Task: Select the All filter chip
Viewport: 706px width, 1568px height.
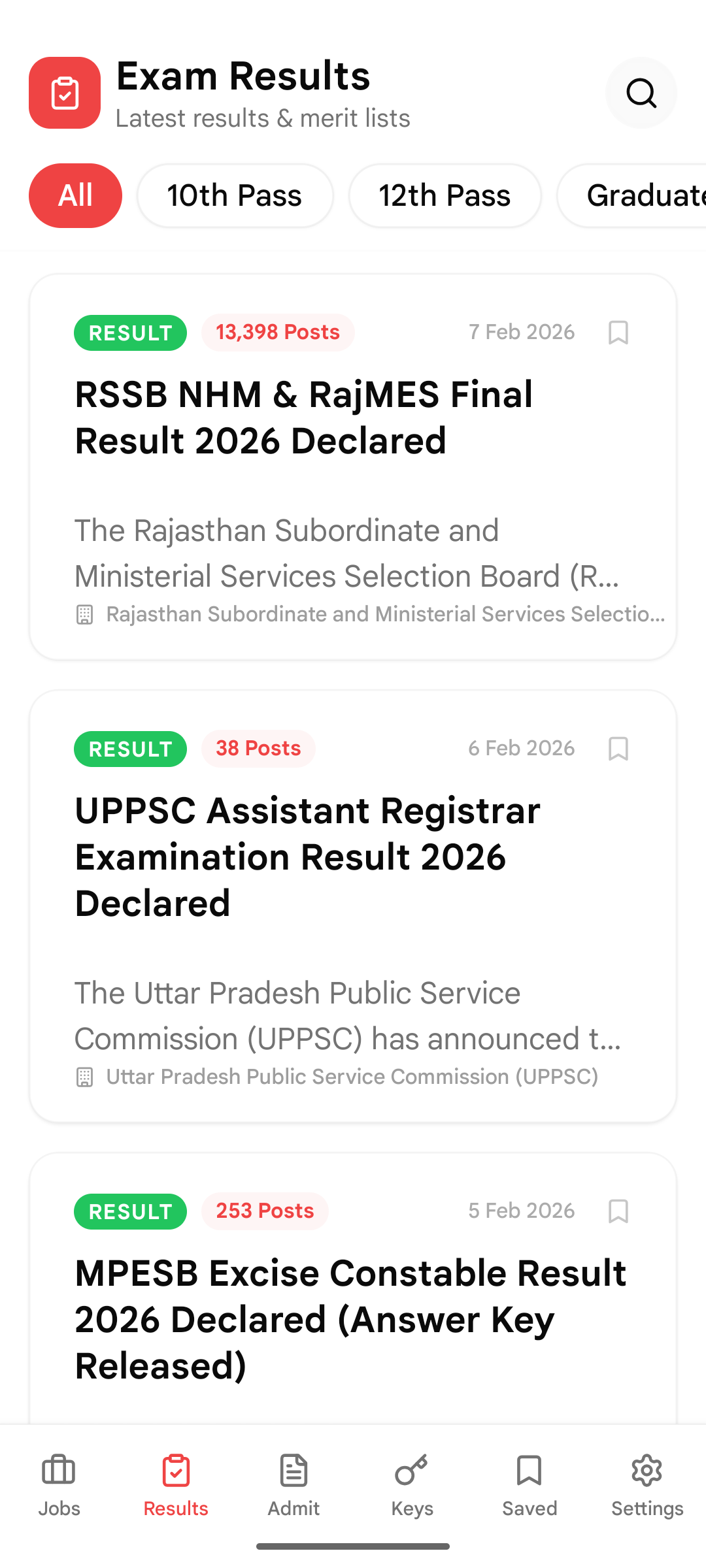Action: (x=75, y=195)
